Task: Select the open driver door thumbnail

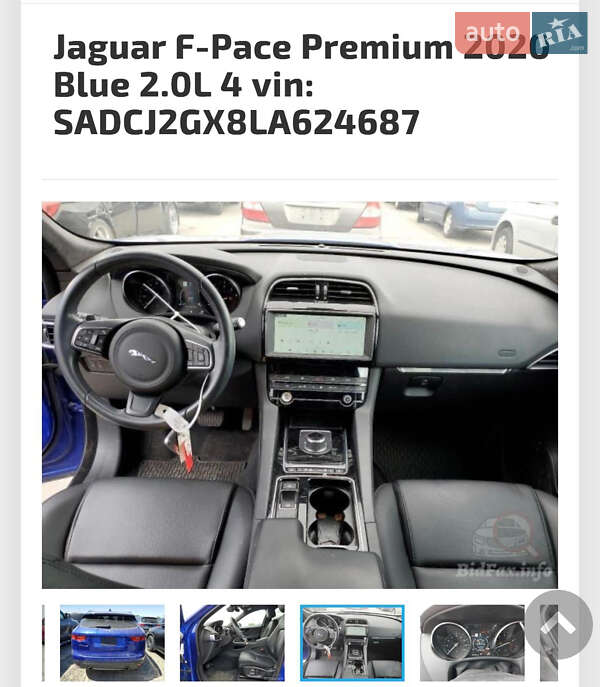Action: coord(232,642)
